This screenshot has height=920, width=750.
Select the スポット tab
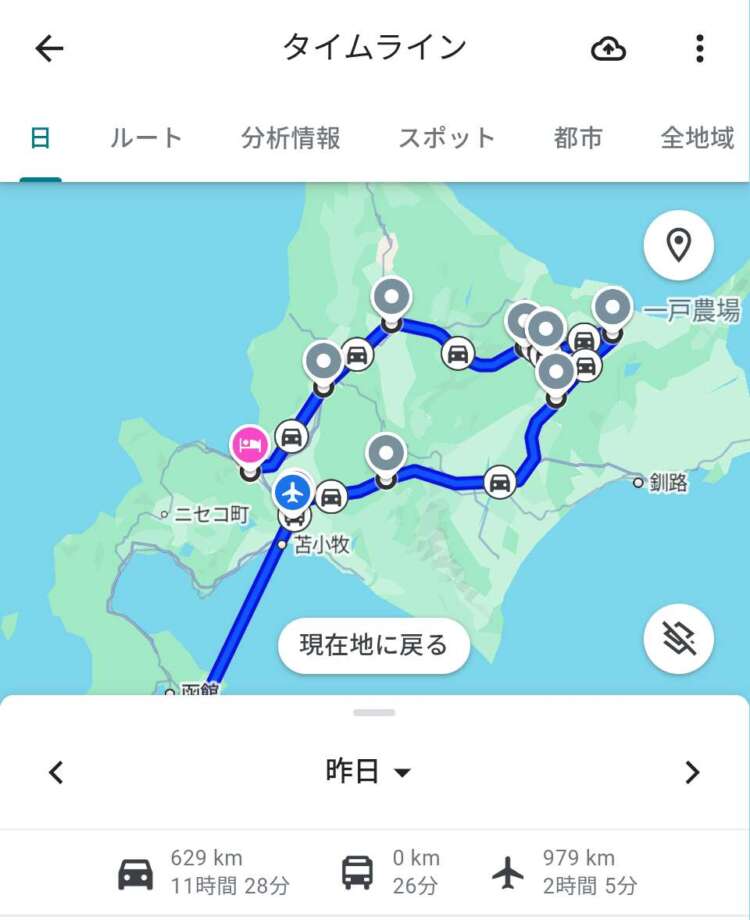click(446, 138)
